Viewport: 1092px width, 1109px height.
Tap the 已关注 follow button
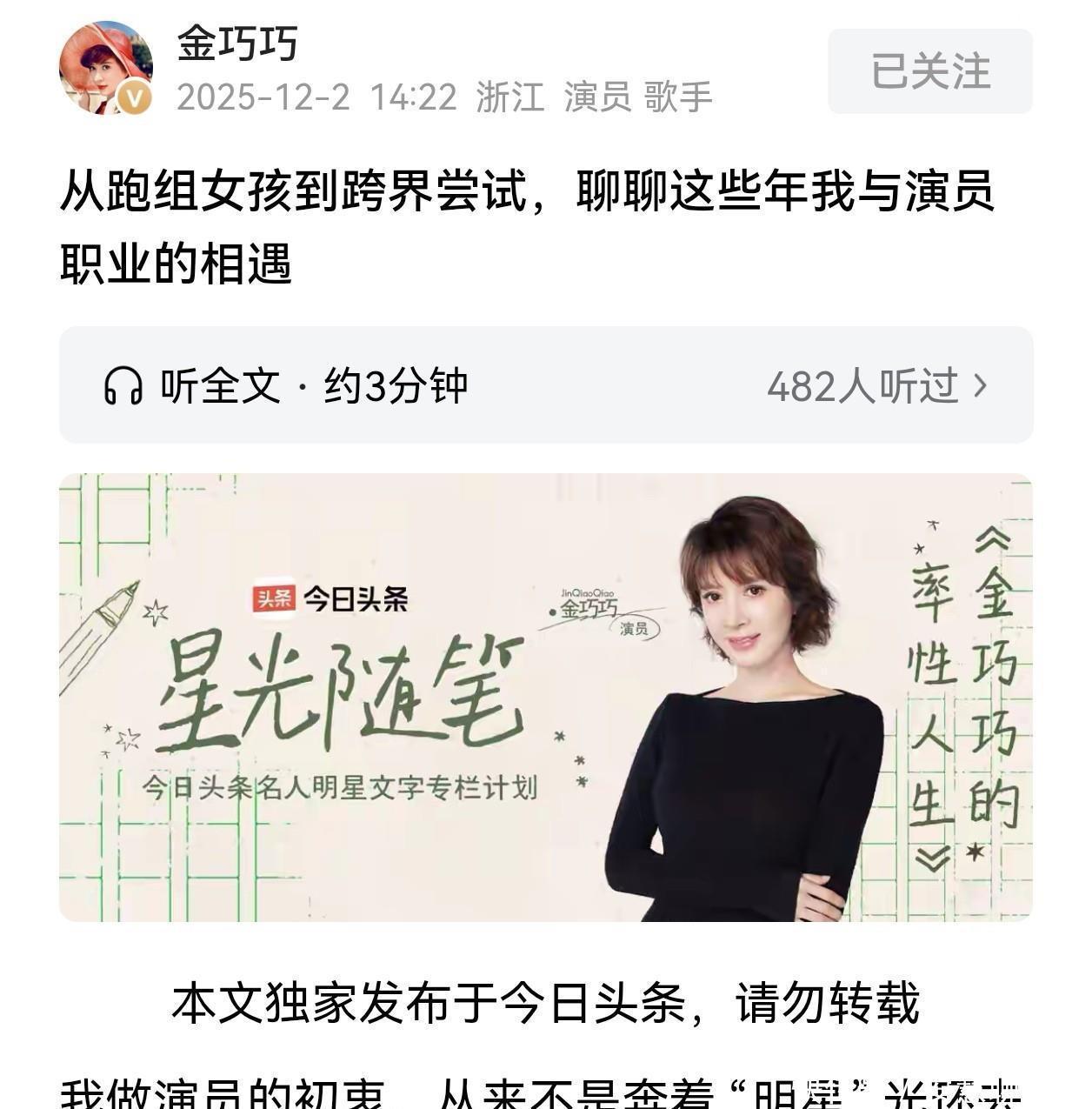pos(930,71)
